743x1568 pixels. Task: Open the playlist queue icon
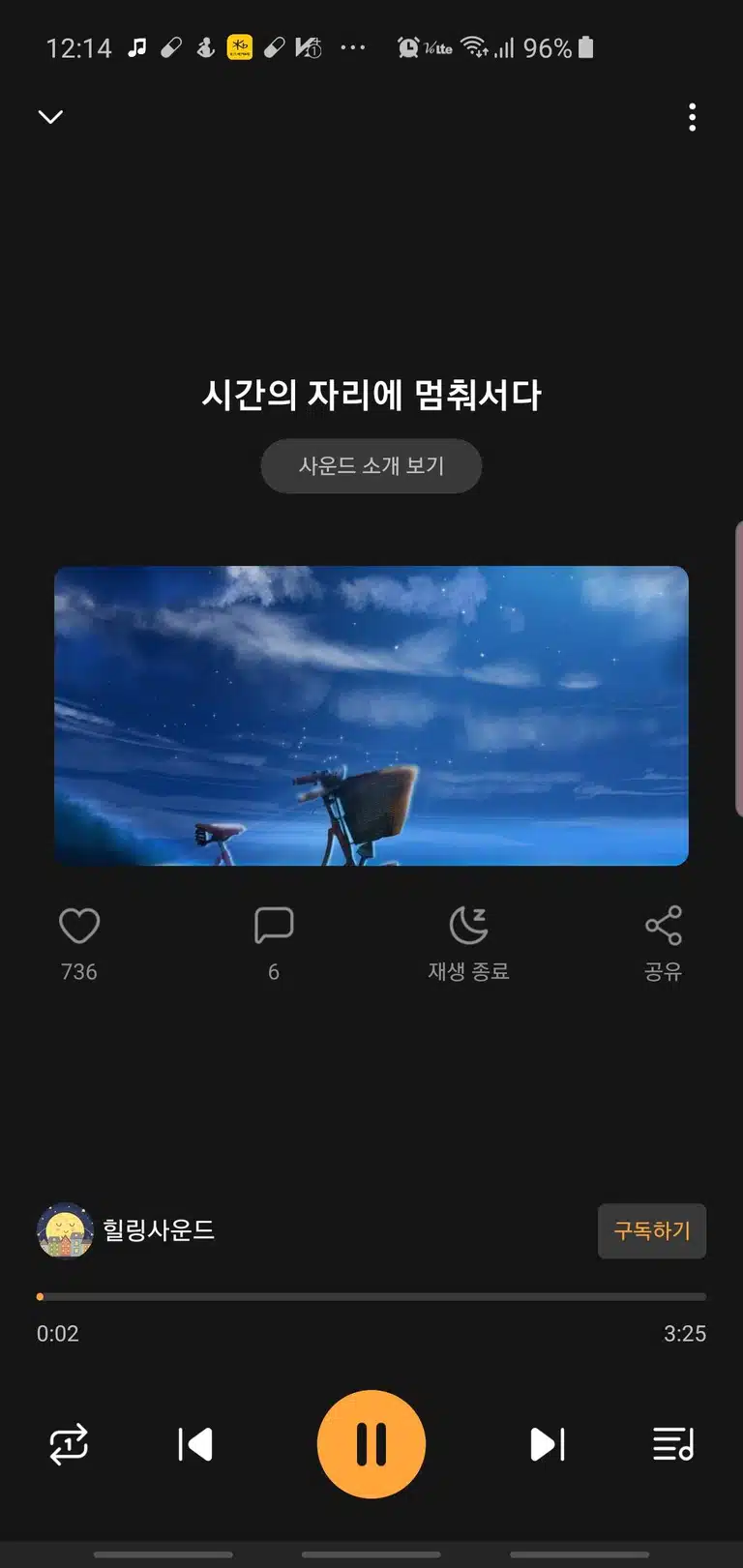[673, 1444]
